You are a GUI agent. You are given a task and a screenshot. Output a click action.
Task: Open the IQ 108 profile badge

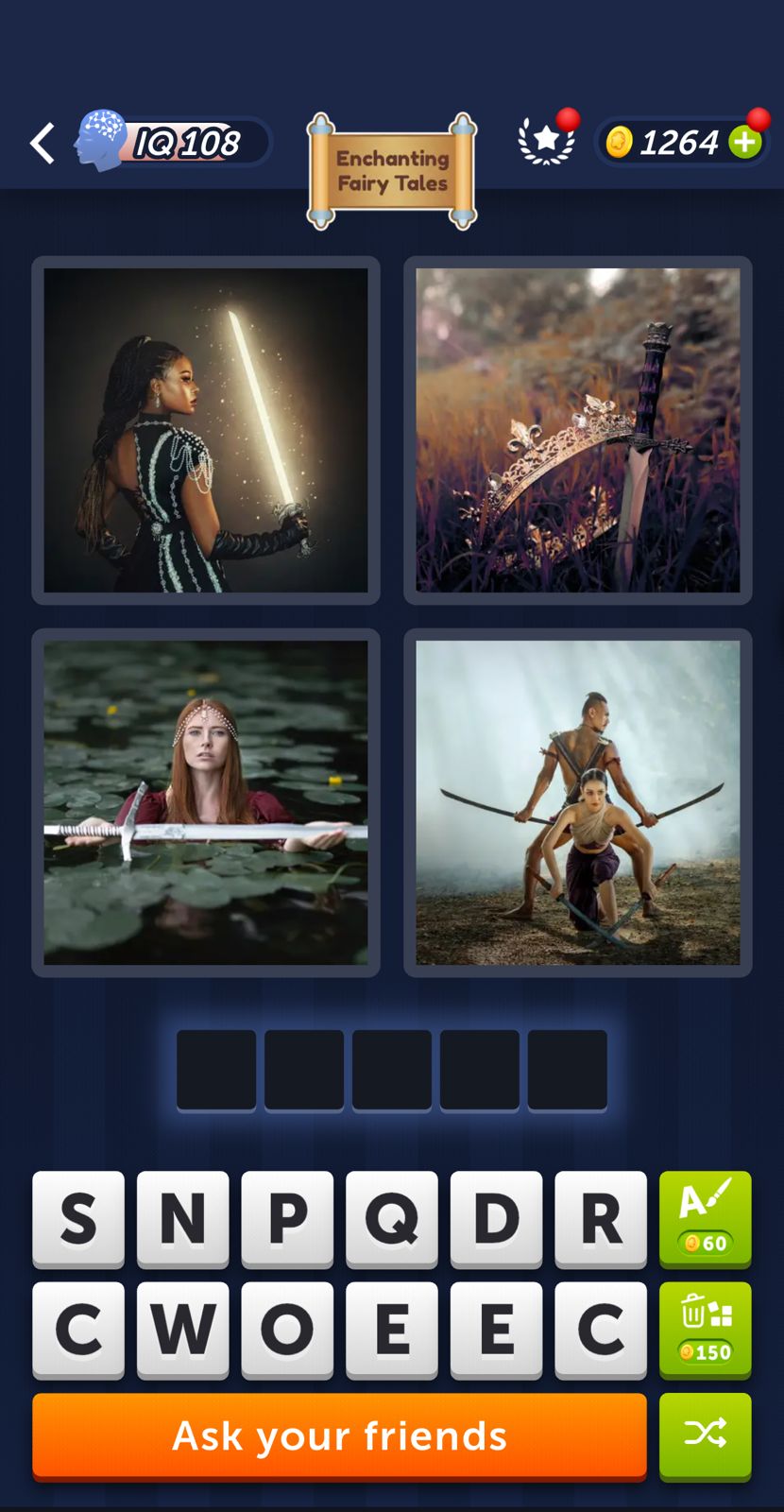coord(175,143)
